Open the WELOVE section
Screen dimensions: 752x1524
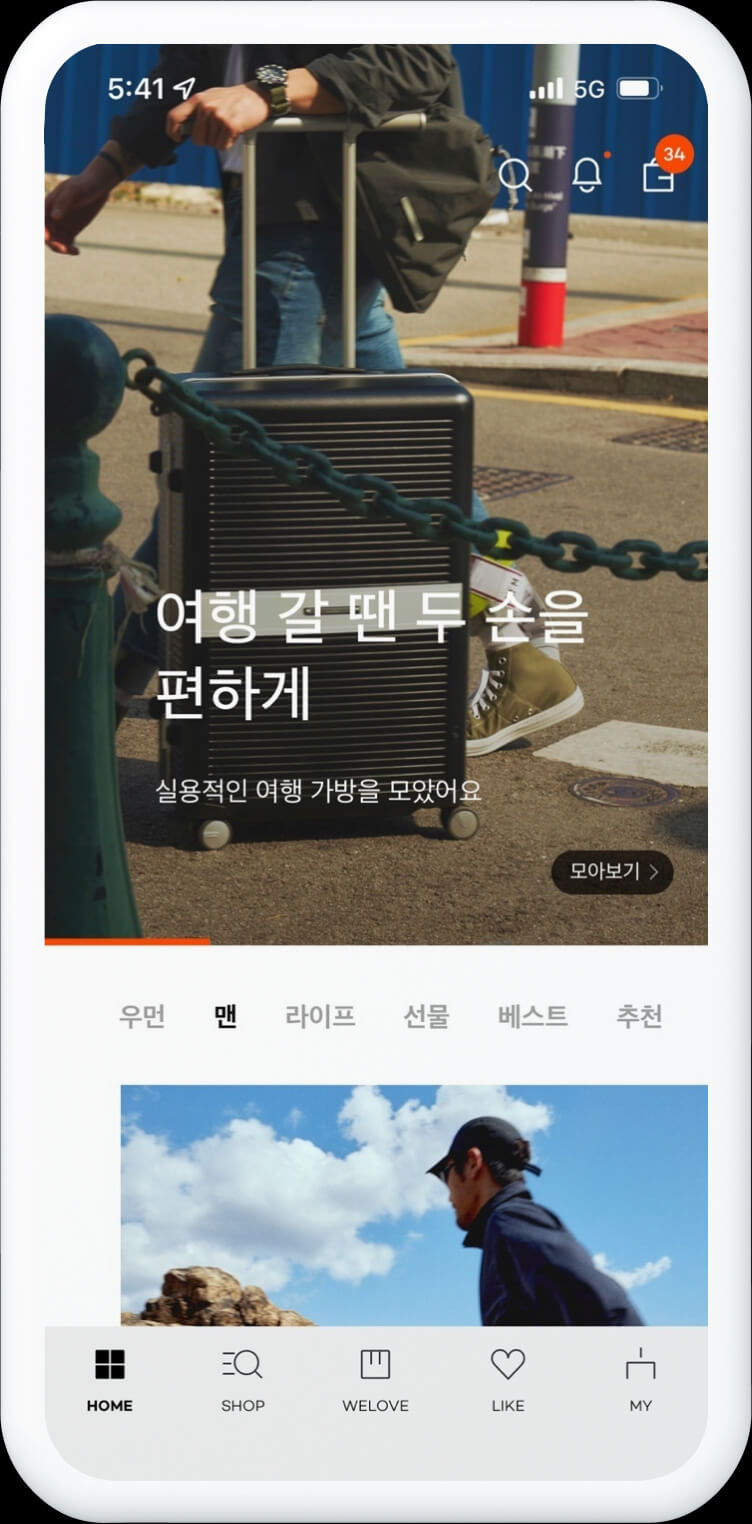(x=375, y=1380)
